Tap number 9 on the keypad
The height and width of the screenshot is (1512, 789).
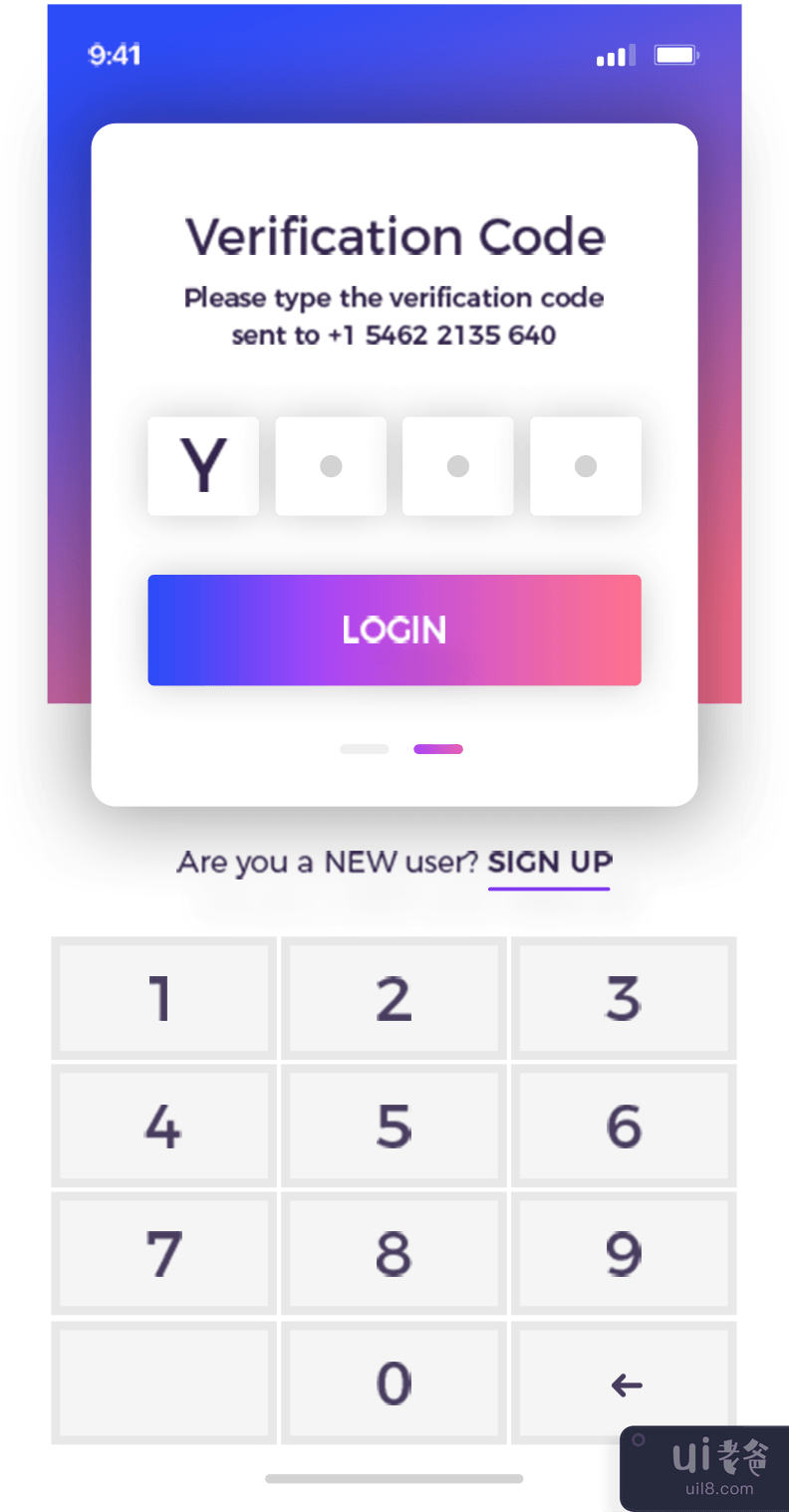[x=624, y=1254]
